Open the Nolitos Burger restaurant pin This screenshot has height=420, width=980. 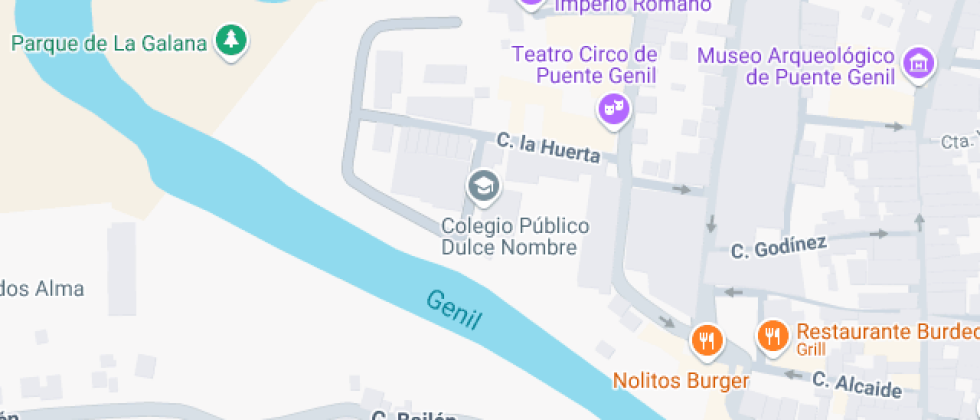(x=708, y=339)
